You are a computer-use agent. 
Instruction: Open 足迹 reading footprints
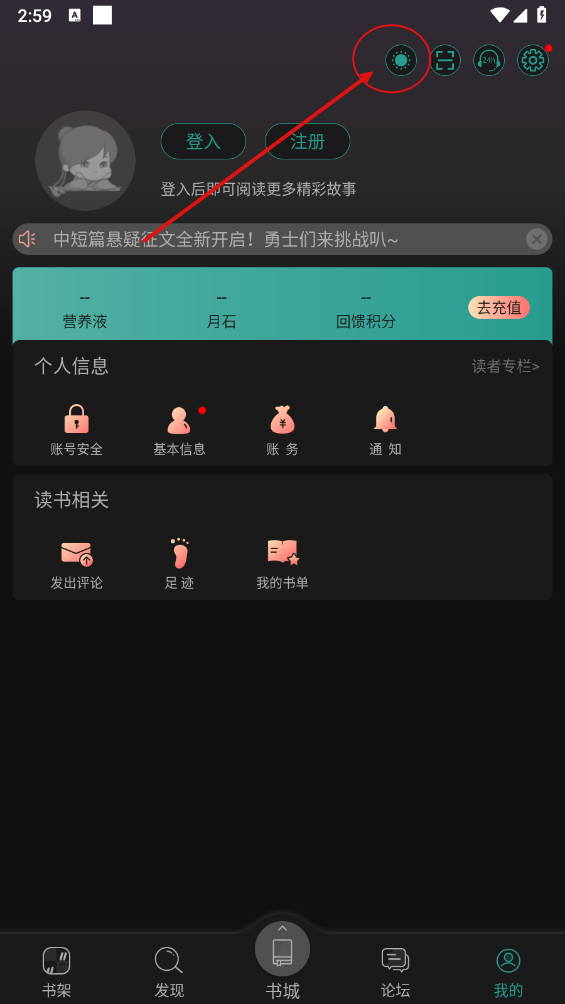pos(179,563)
